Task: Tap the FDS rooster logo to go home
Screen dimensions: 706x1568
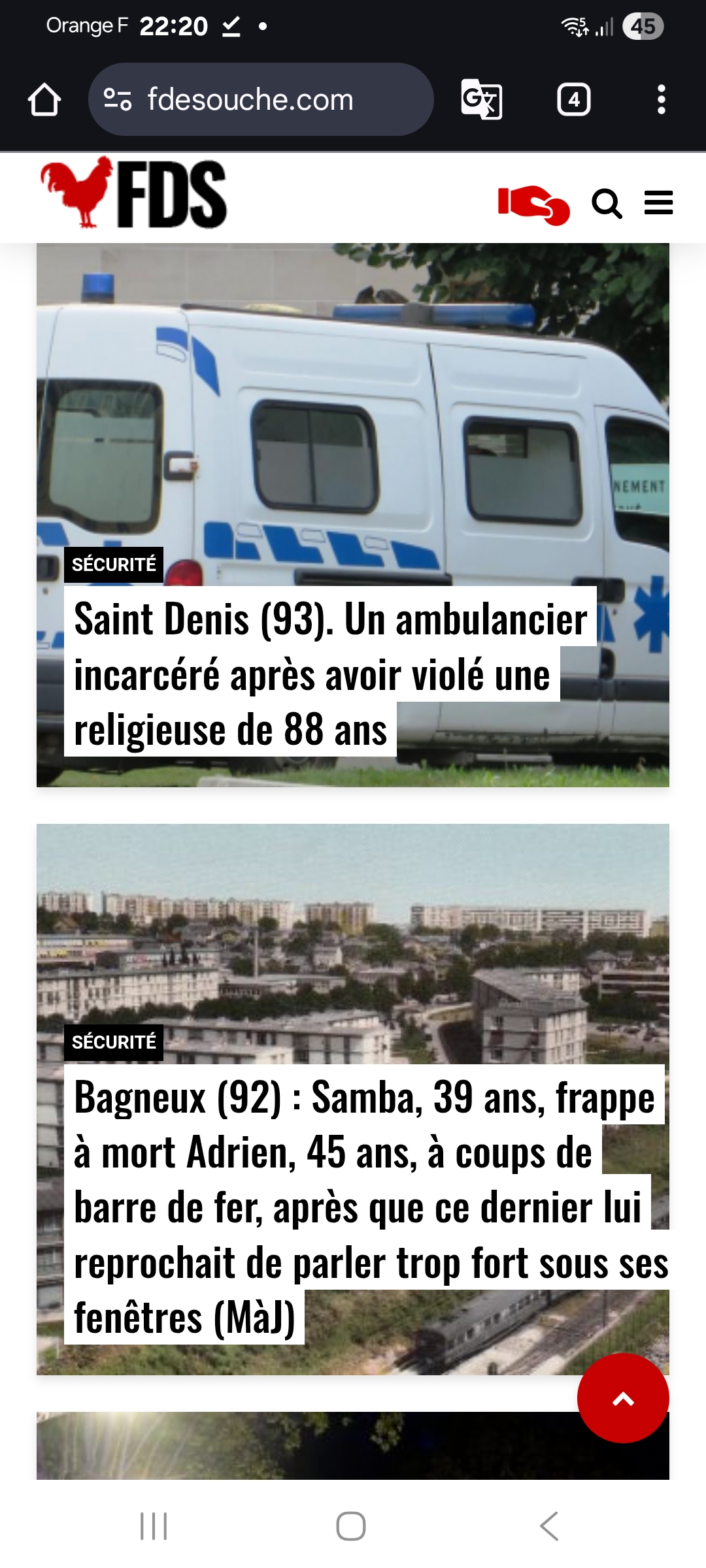Action: point(134,194)
